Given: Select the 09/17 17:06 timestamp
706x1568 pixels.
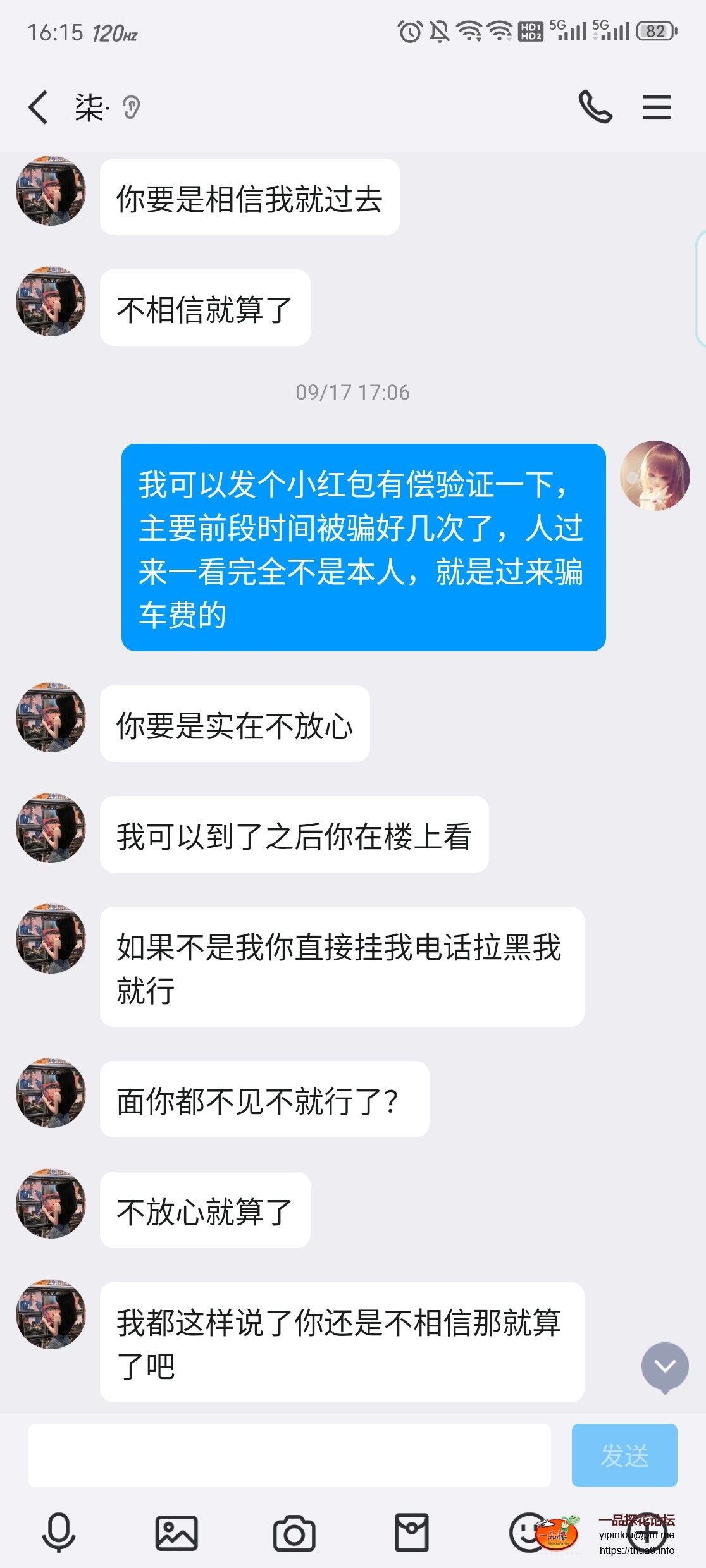Looking at the screenshot, I should pyautogui.click(x=352, y=392).
